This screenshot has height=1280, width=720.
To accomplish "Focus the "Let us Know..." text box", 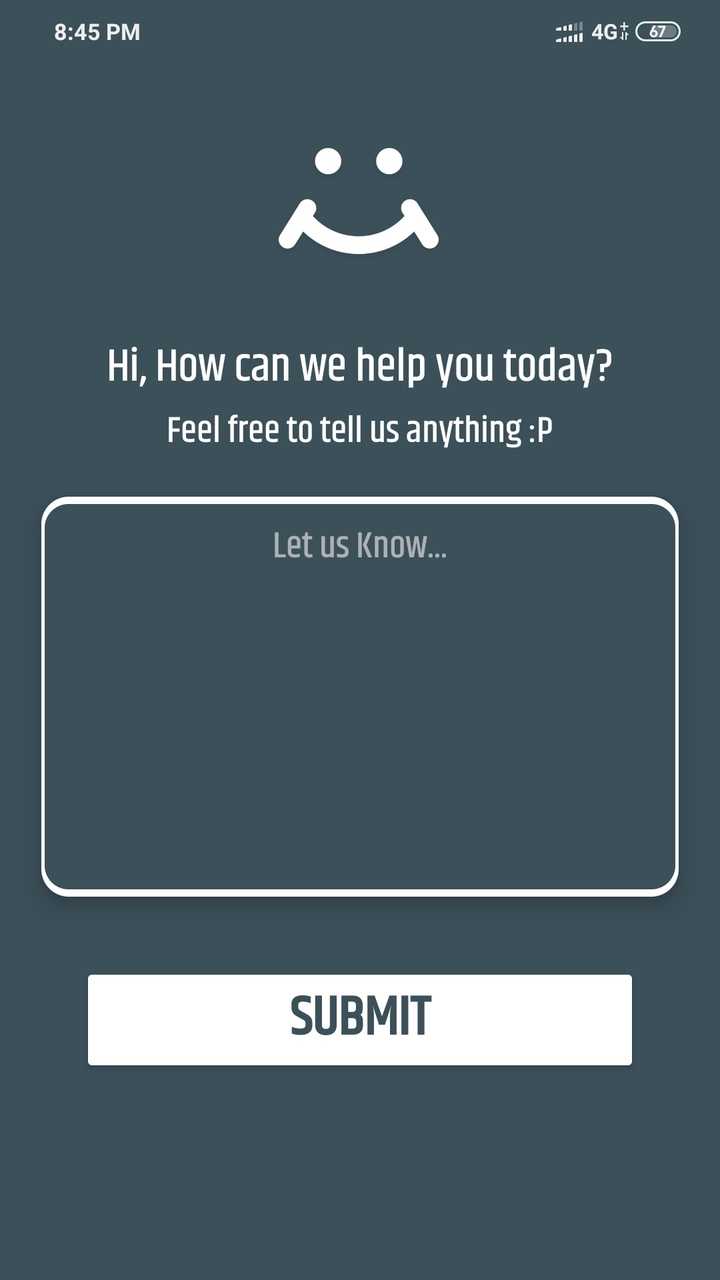I will [360, 696].
